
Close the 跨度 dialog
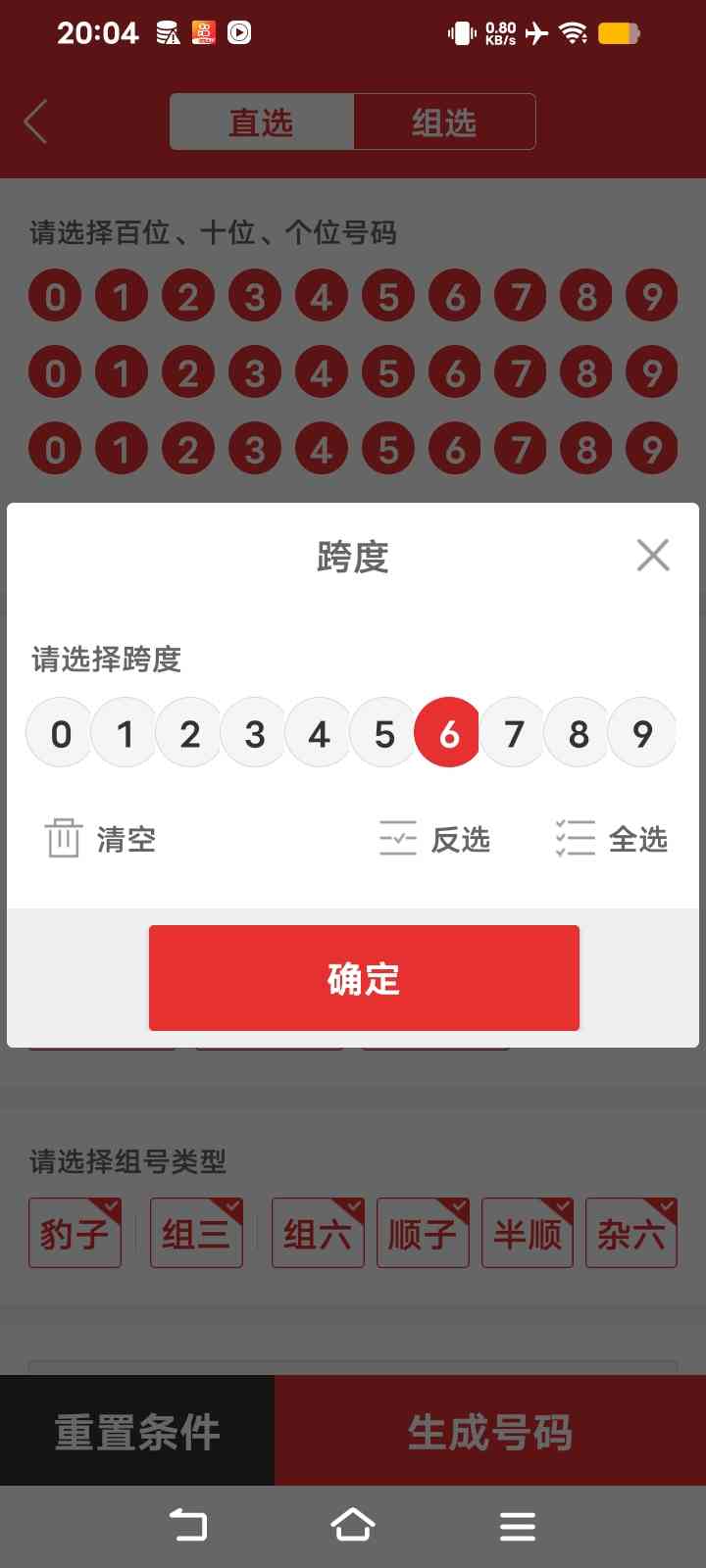click(x=653, y=556)
